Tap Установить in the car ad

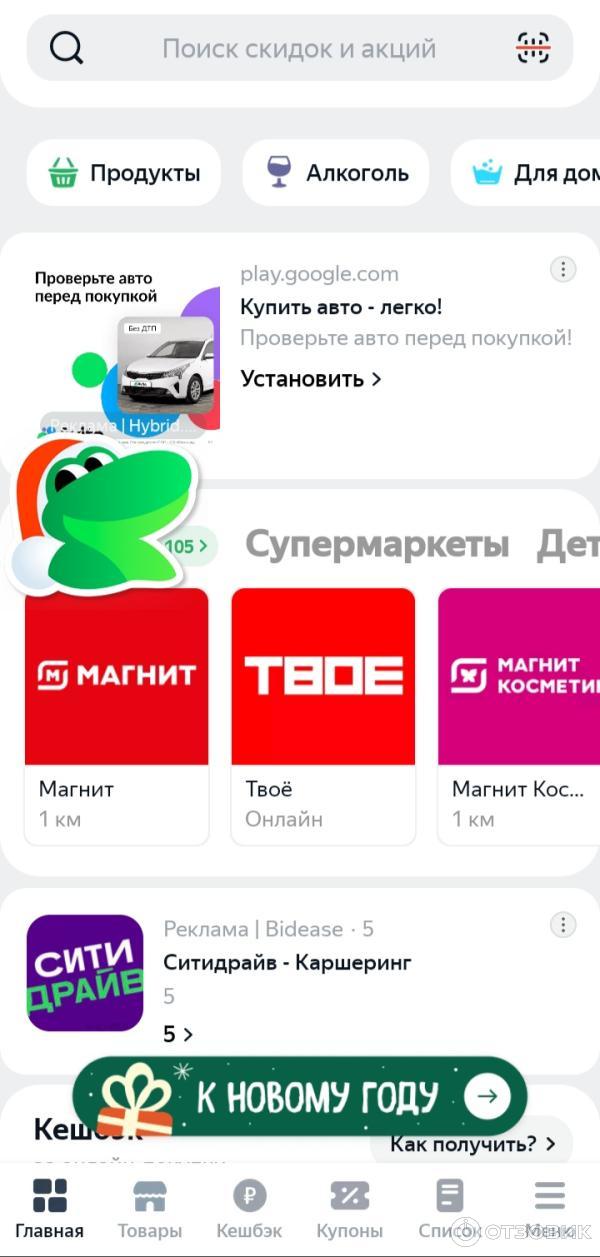click(310, 379)
